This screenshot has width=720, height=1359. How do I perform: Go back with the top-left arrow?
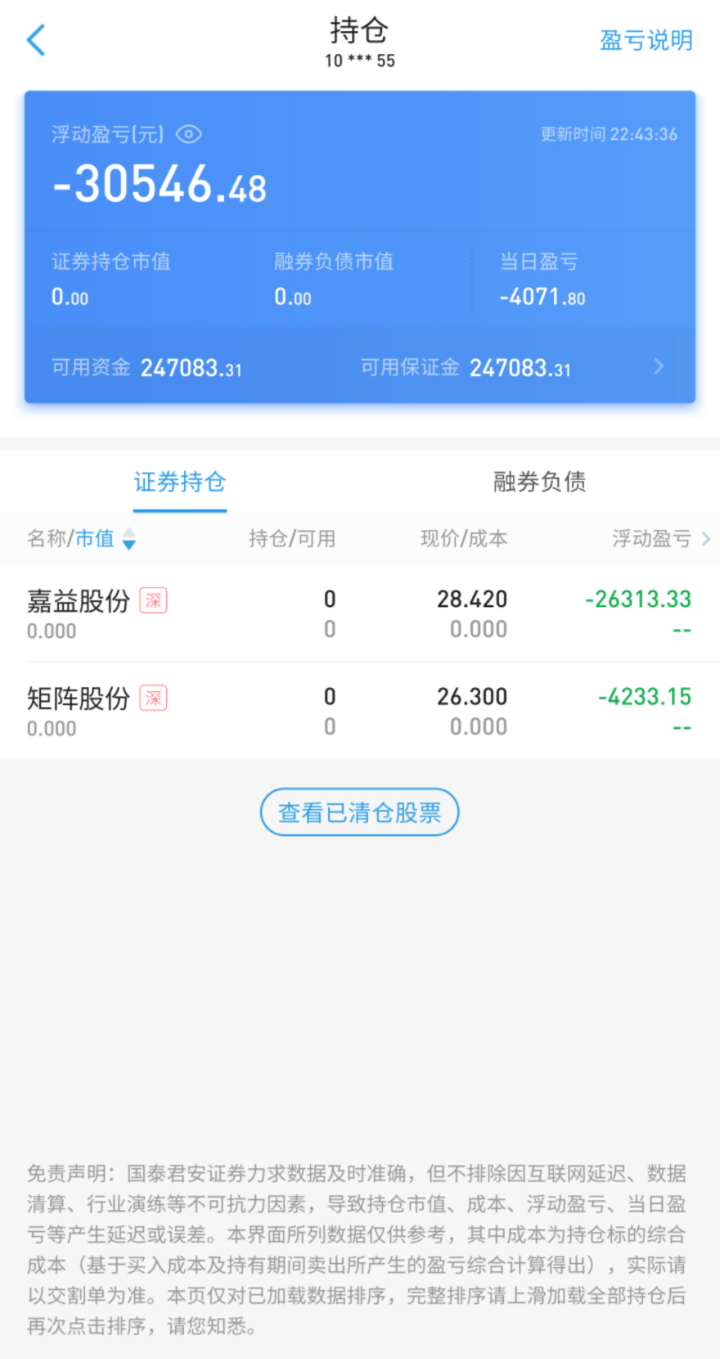pos(36,40)
